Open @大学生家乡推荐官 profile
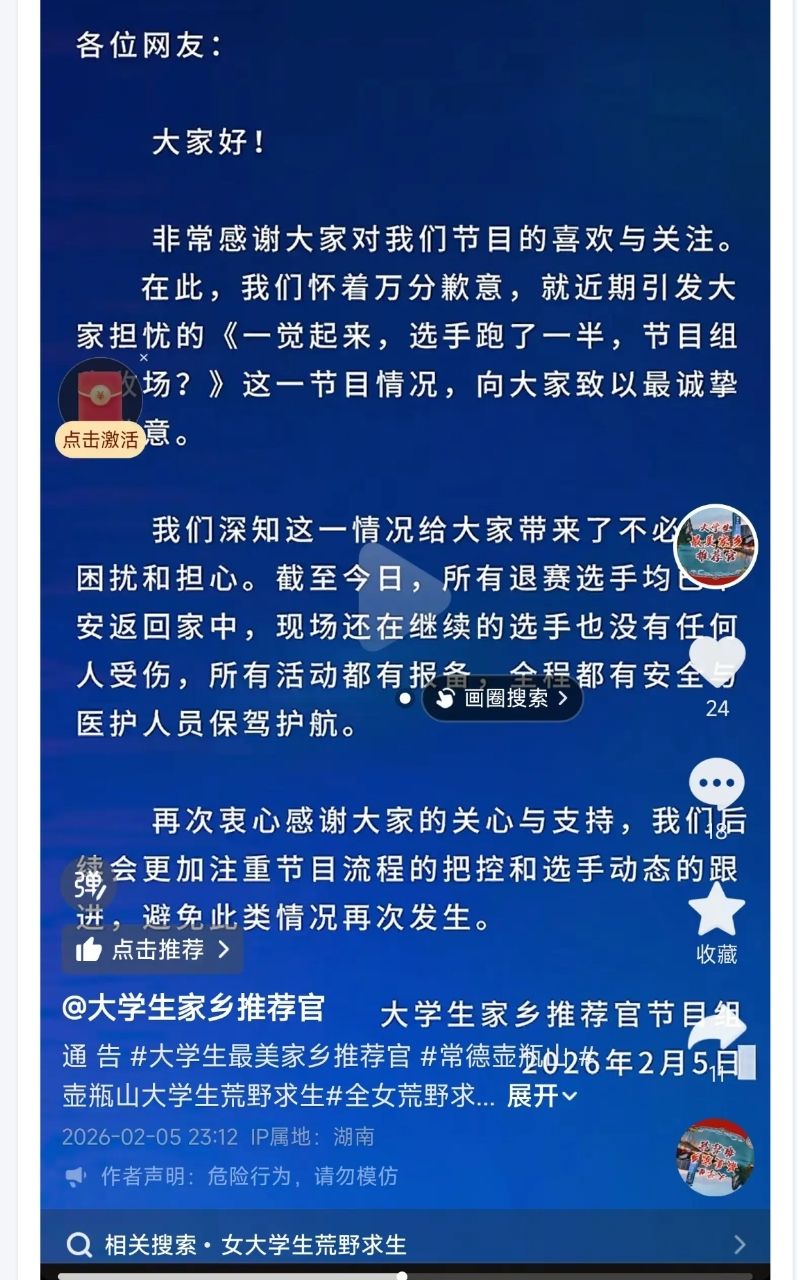Screen dimensions: 797x1280 (x=193, y=1007)
